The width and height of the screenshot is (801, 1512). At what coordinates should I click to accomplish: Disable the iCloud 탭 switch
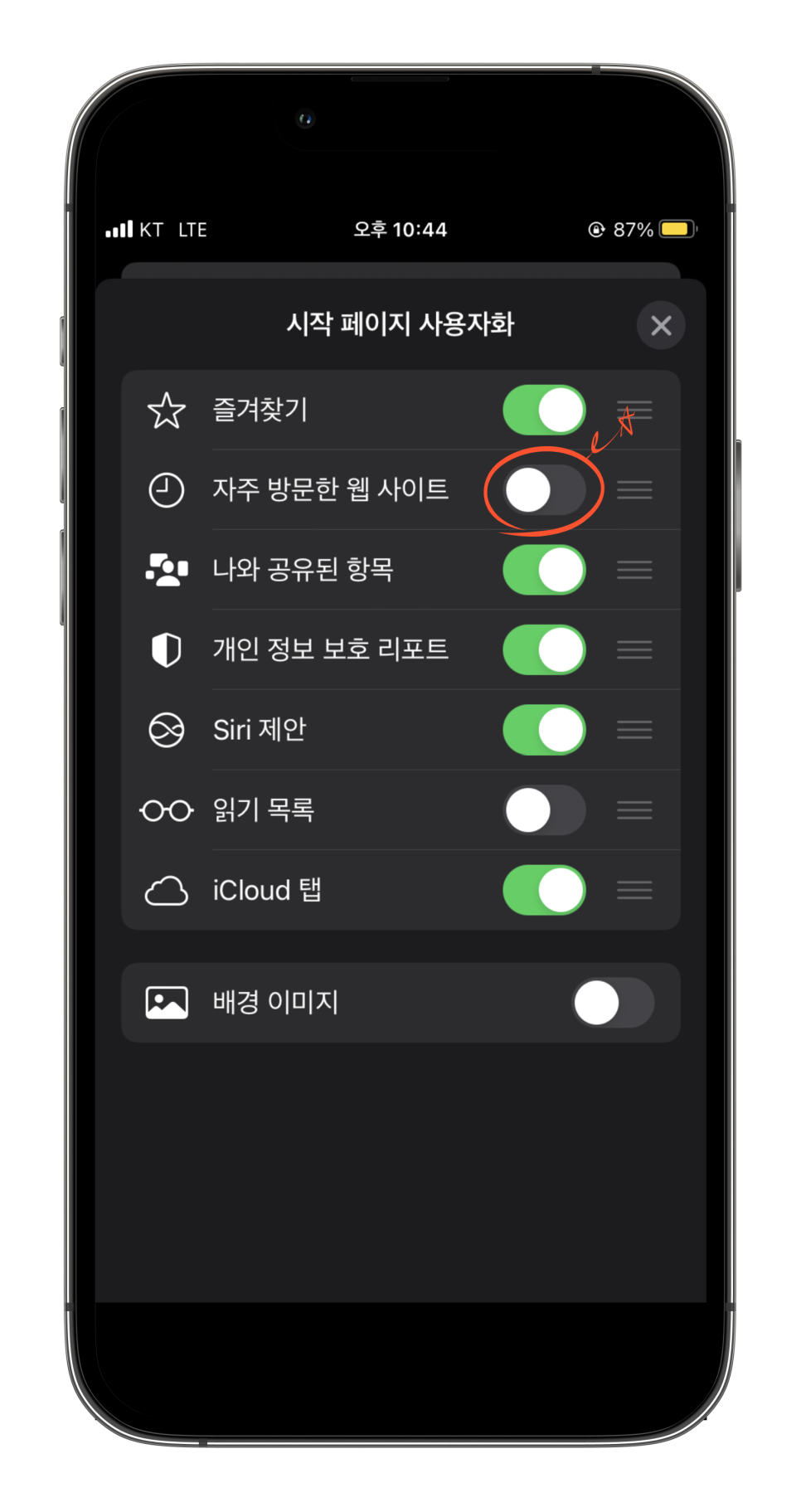click(544, 890)
